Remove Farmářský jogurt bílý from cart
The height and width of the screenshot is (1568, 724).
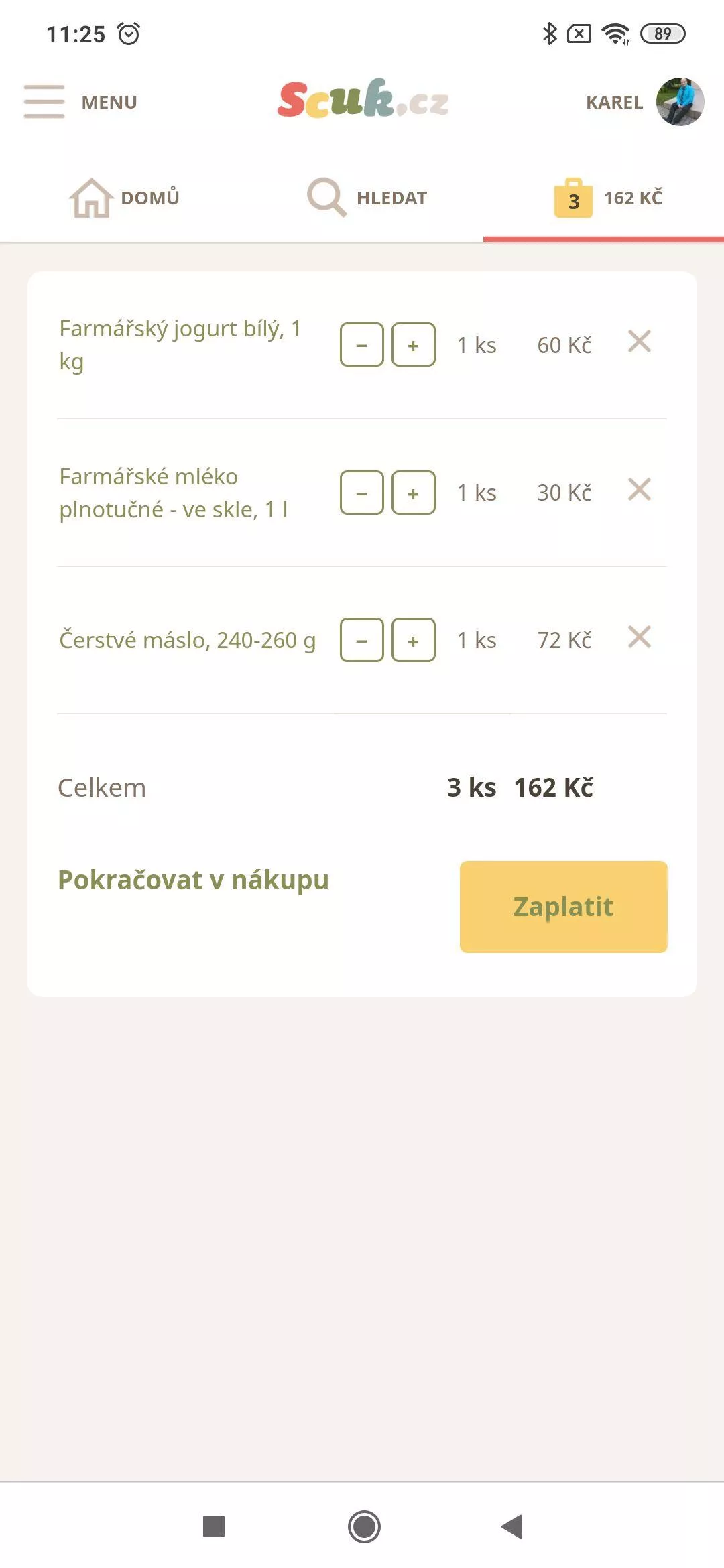(x=640, y=342)
